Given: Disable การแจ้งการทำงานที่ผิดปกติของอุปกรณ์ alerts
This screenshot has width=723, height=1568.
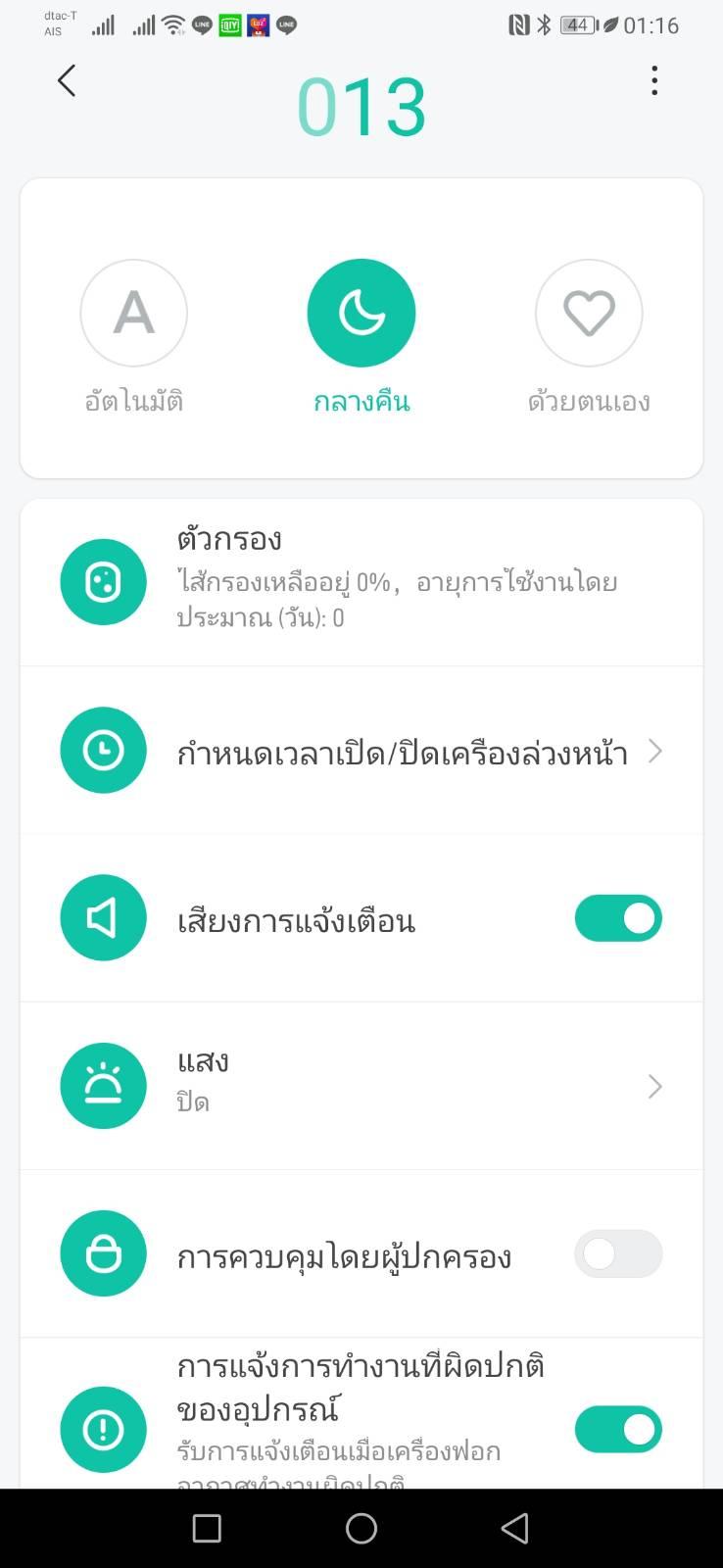Looking at the screenshot, I should [x=618, y=1430].
